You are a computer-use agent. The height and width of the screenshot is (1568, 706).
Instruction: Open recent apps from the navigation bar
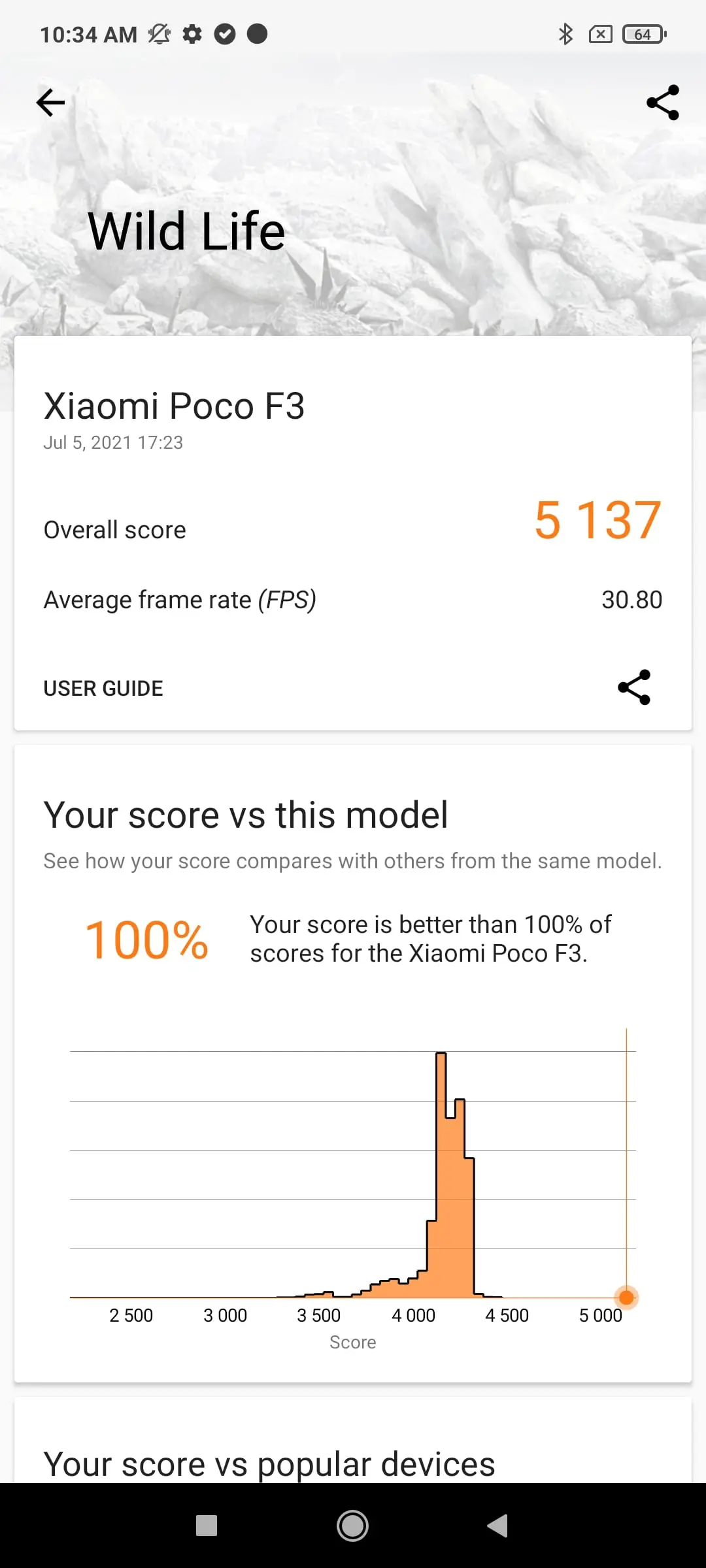[207, 1526]
